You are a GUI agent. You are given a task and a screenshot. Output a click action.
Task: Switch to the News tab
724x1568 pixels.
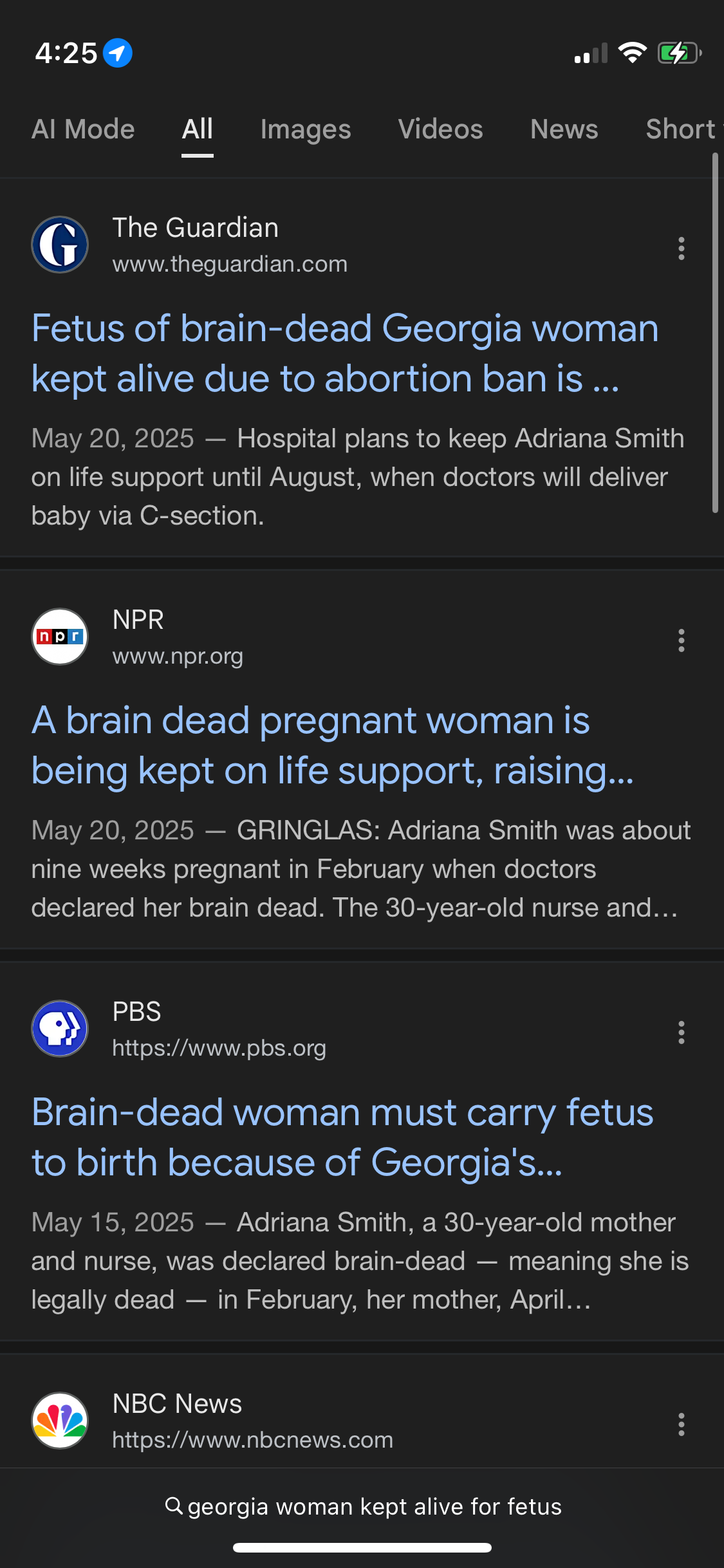[x=564, y=129]
